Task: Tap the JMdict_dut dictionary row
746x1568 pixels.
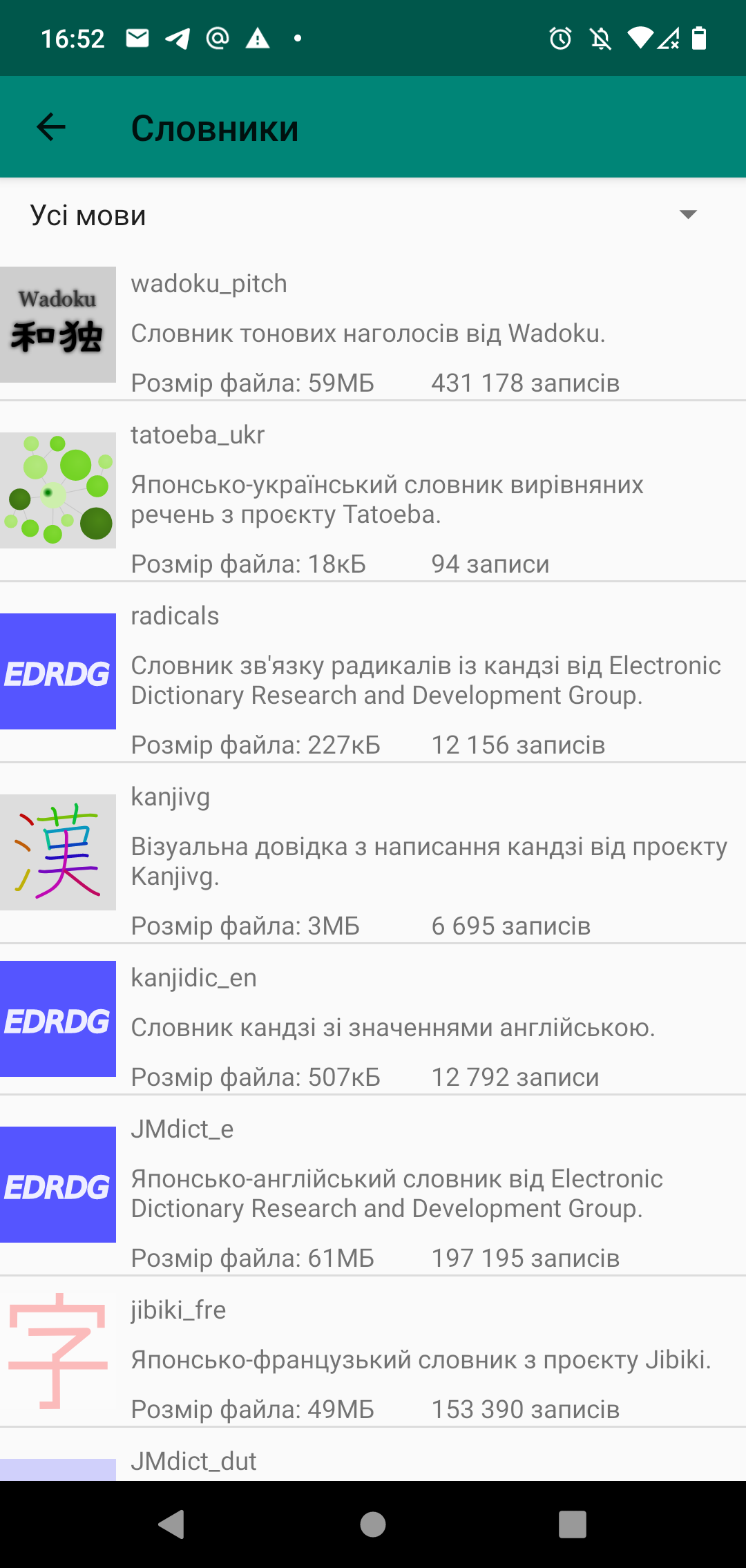Action: click(x=373, y=1462)
